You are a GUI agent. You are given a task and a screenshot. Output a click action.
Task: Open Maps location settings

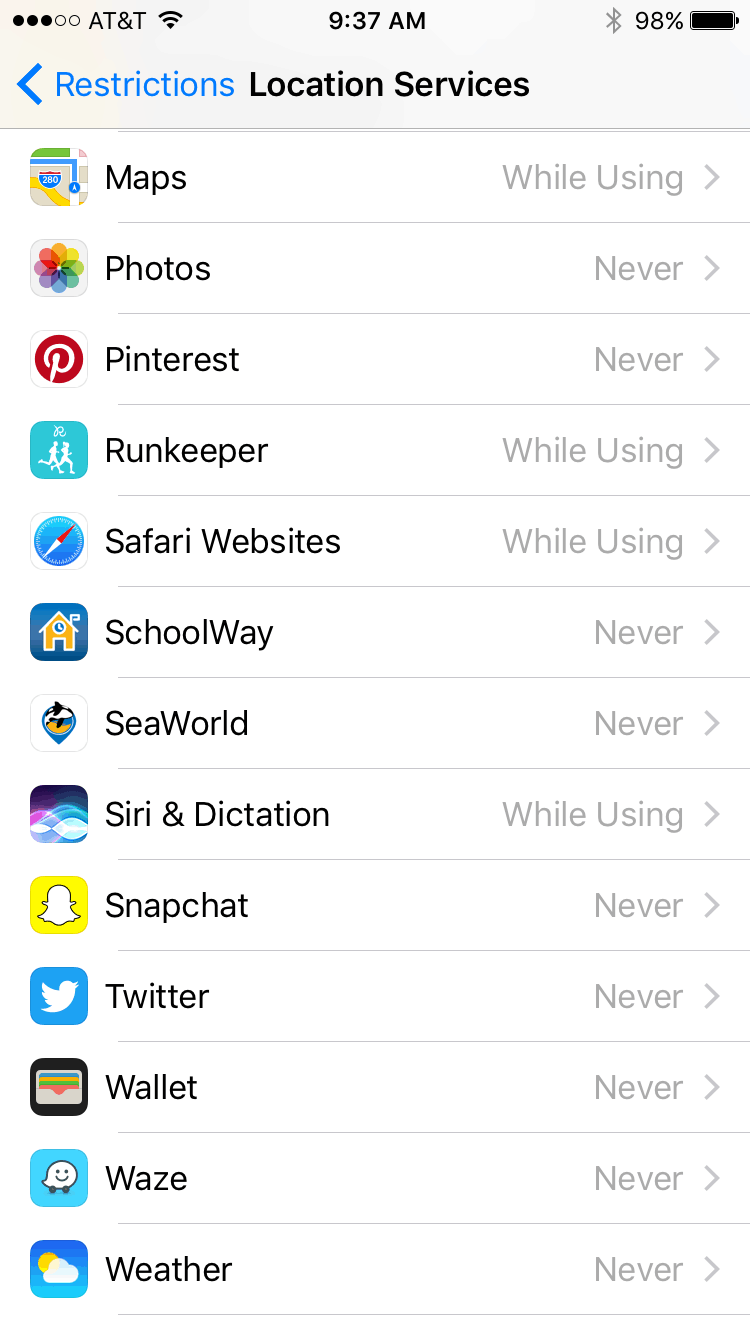coord(375,178)
